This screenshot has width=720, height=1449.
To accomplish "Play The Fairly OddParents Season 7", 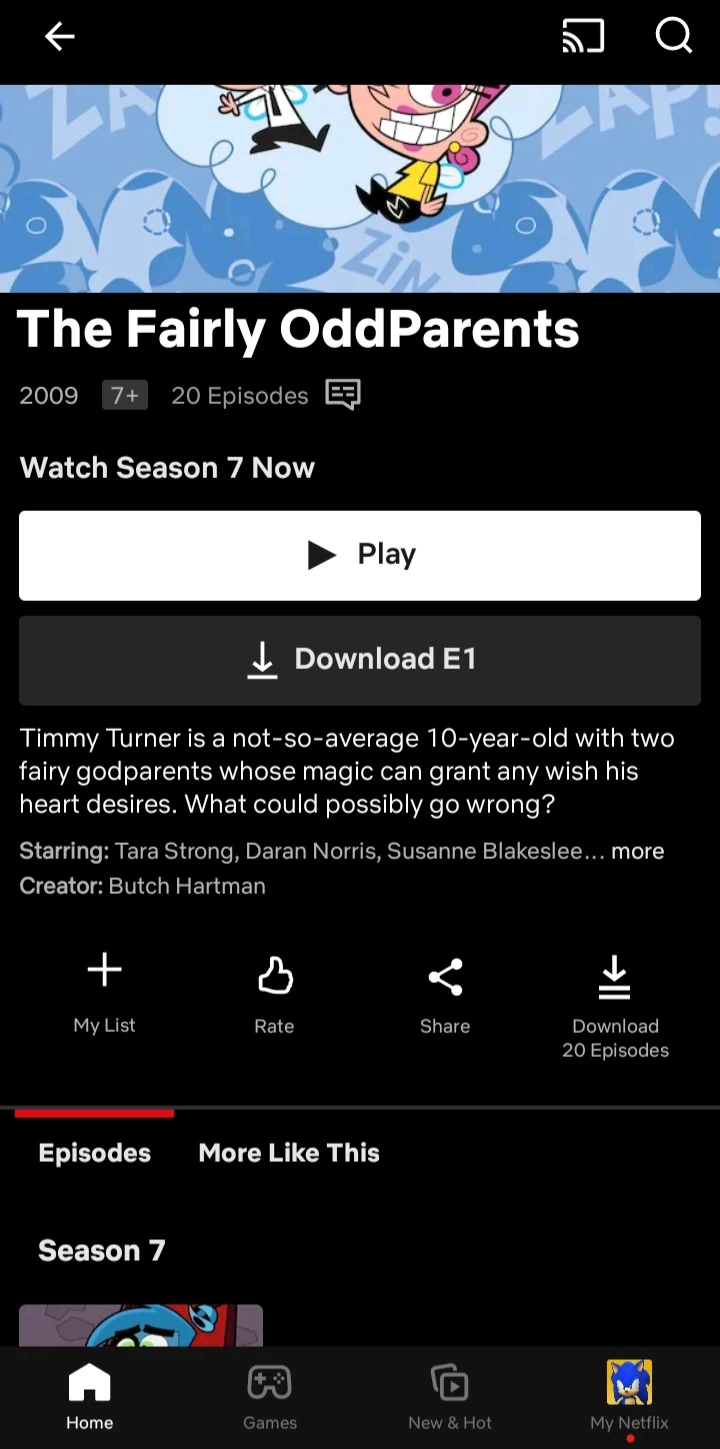I will 360,555.
